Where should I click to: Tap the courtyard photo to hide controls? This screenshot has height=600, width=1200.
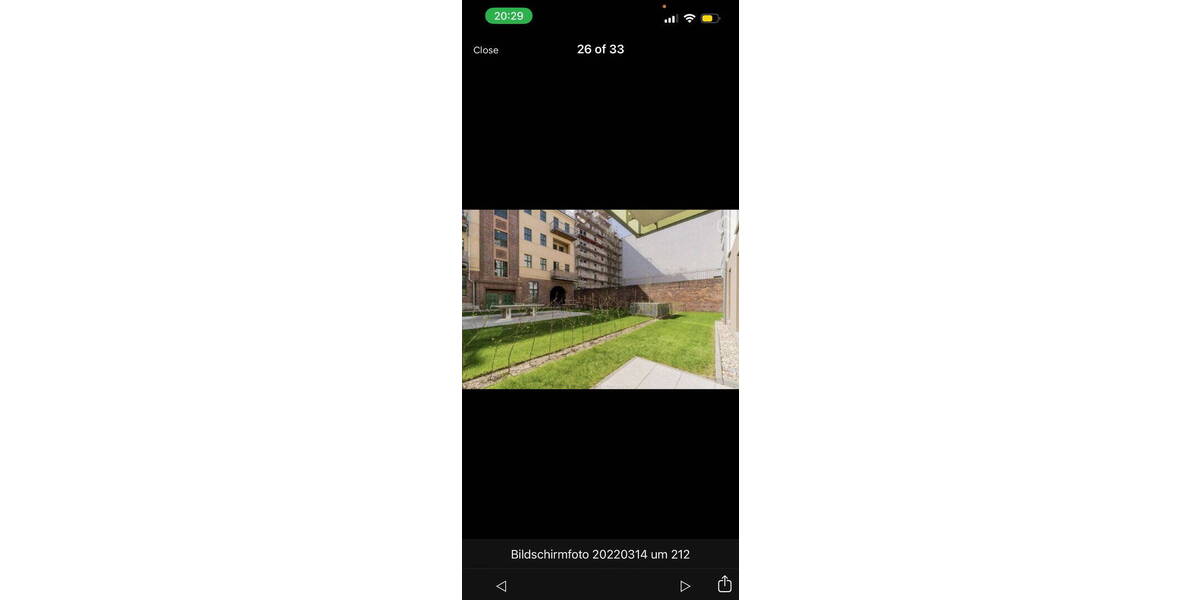pos(600,299)
